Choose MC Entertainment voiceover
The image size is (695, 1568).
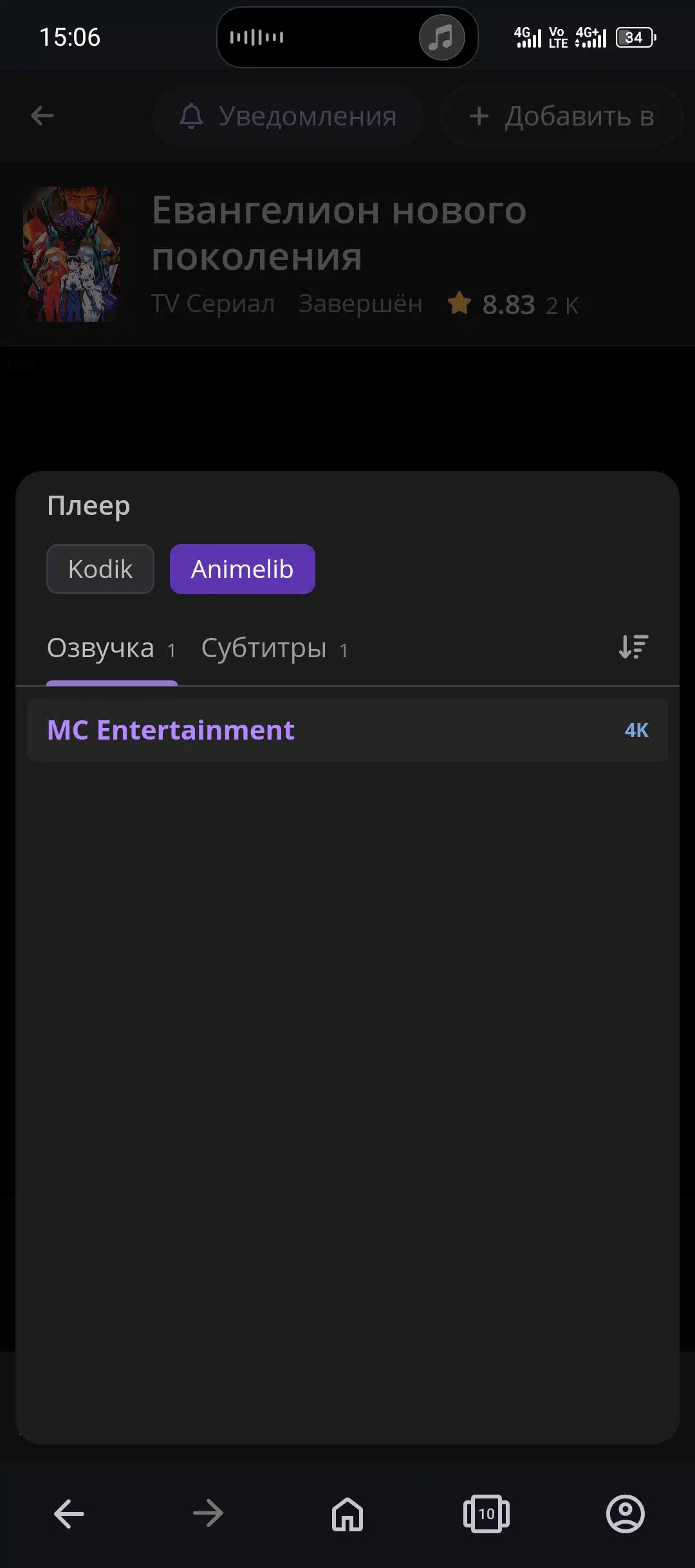point(347,731)
